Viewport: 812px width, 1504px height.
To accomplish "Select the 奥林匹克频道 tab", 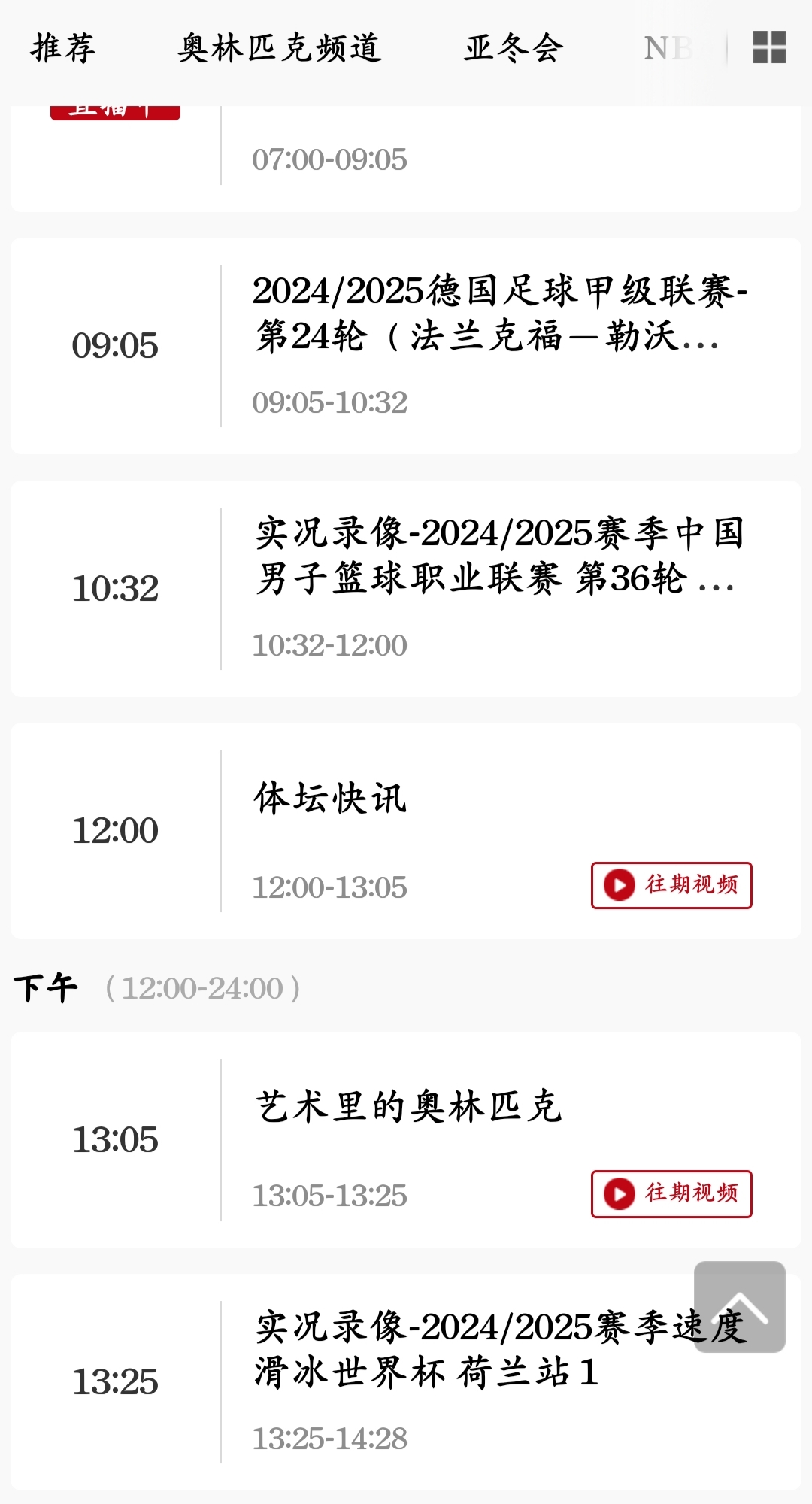I will pos(280,48).
